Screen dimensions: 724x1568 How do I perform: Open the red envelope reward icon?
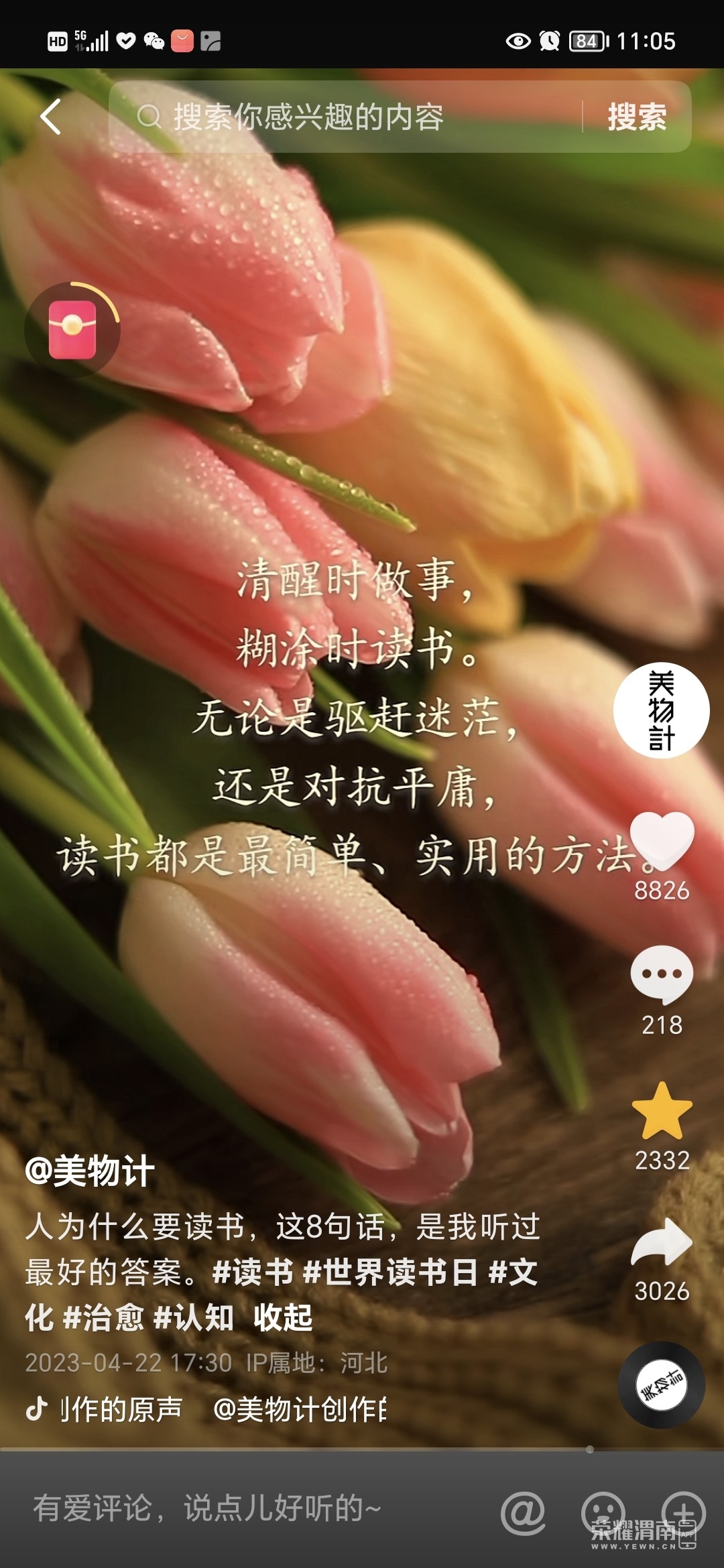point(72,330)
